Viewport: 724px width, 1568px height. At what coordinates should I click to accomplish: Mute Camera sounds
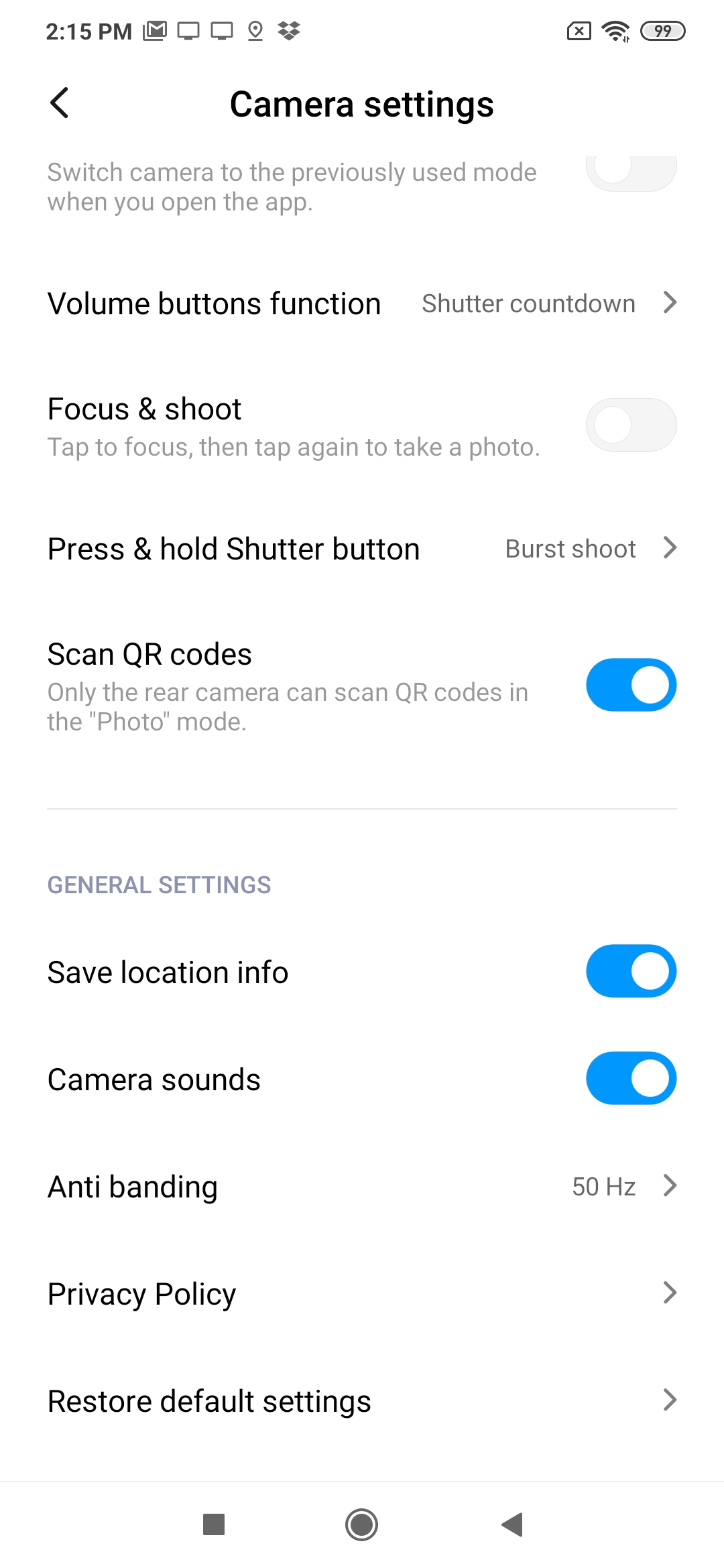click(x=631, y=1078)
